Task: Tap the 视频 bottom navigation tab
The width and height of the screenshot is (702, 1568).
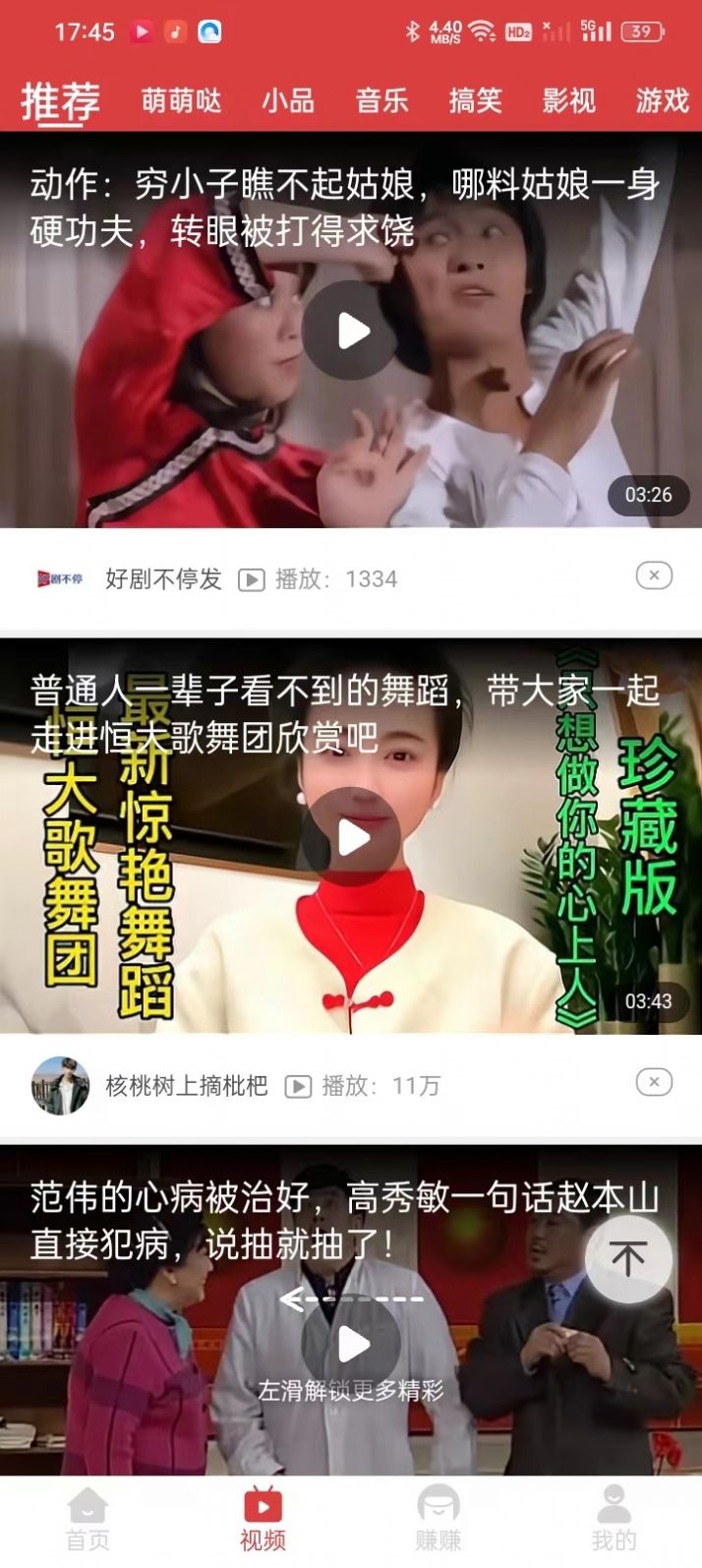Action: pos(263,1520)
